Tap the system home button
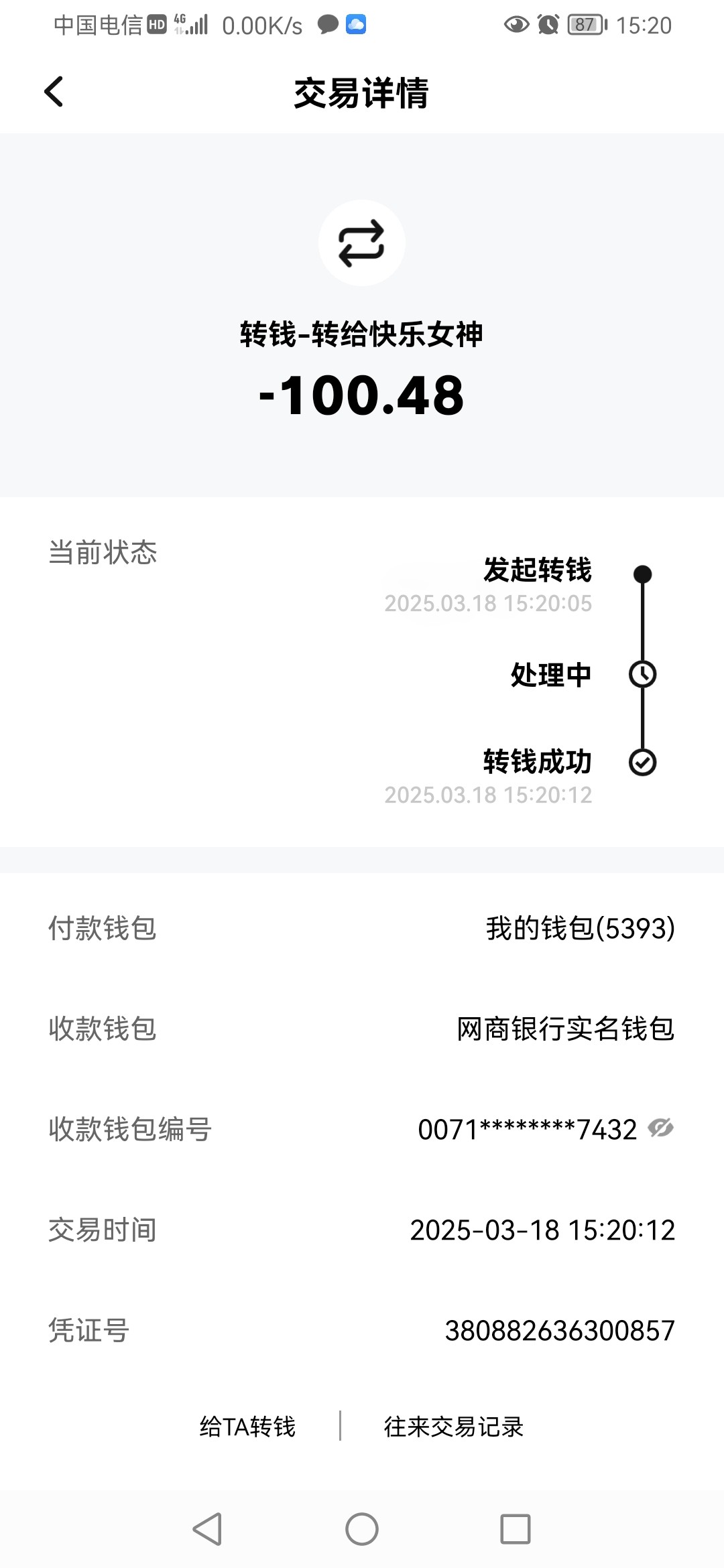The image size is (724, 1568). pos(362,1529)
